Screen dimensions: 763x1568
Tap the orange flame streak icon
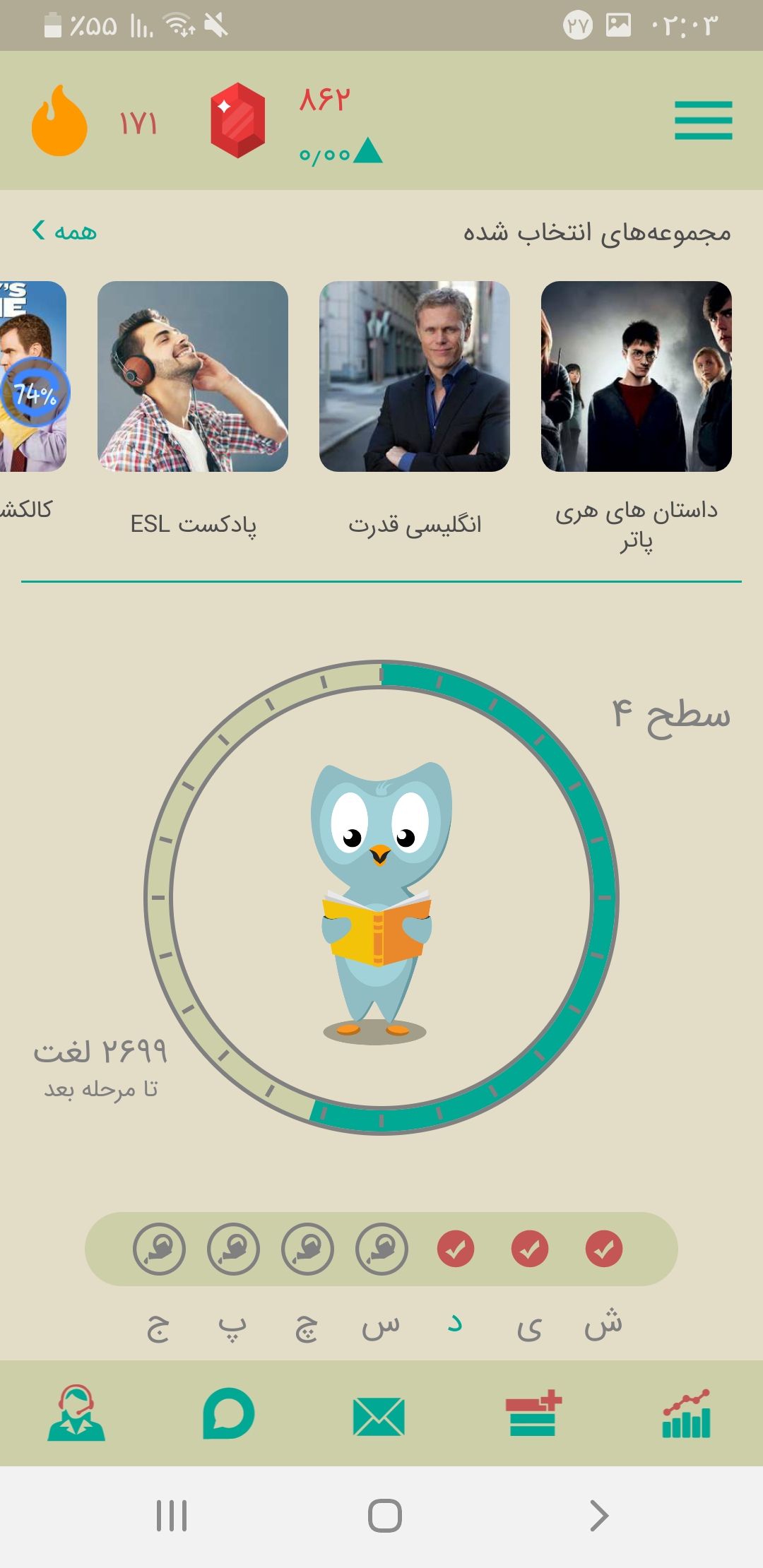[x=59, y=120]
